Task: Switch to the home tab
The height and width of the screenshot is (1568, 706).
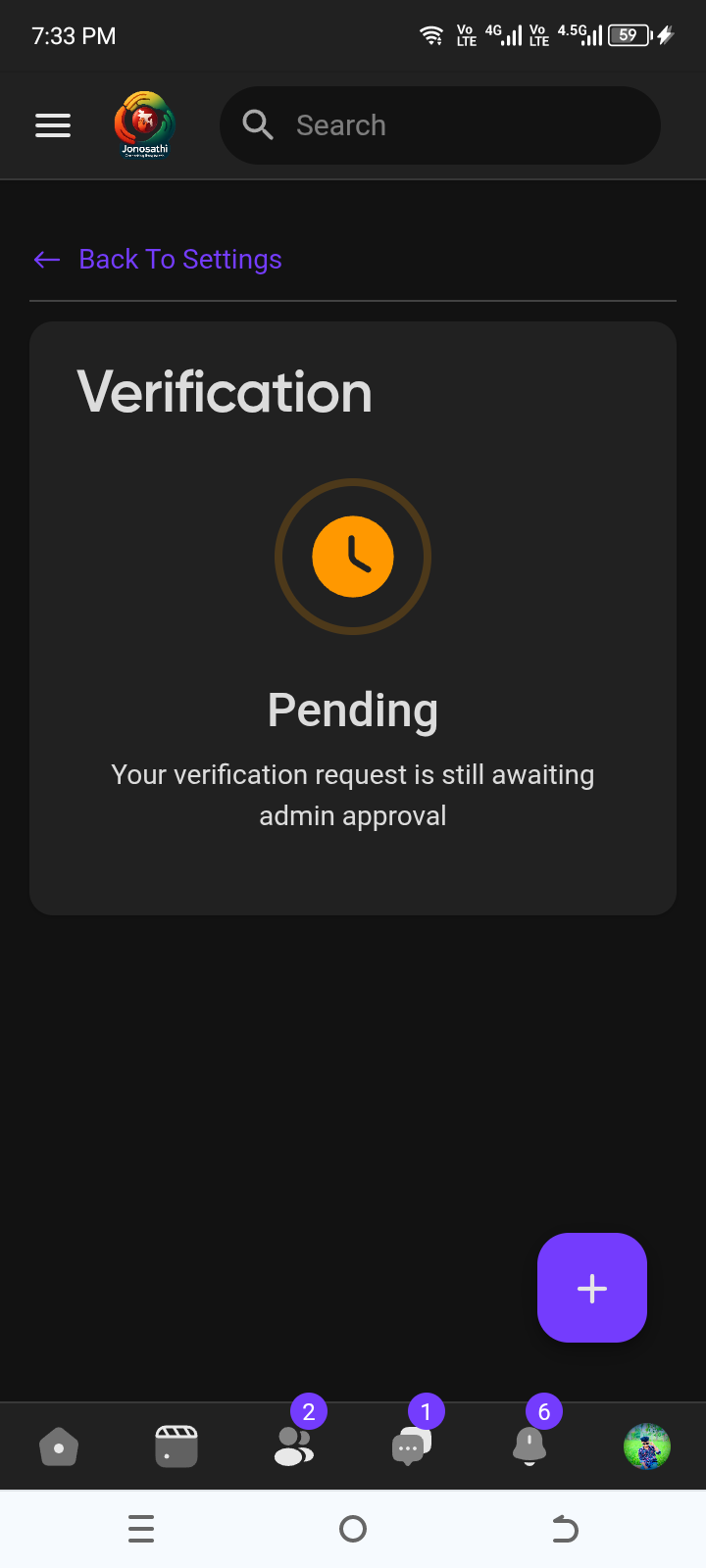Action: pos(59,1446)
